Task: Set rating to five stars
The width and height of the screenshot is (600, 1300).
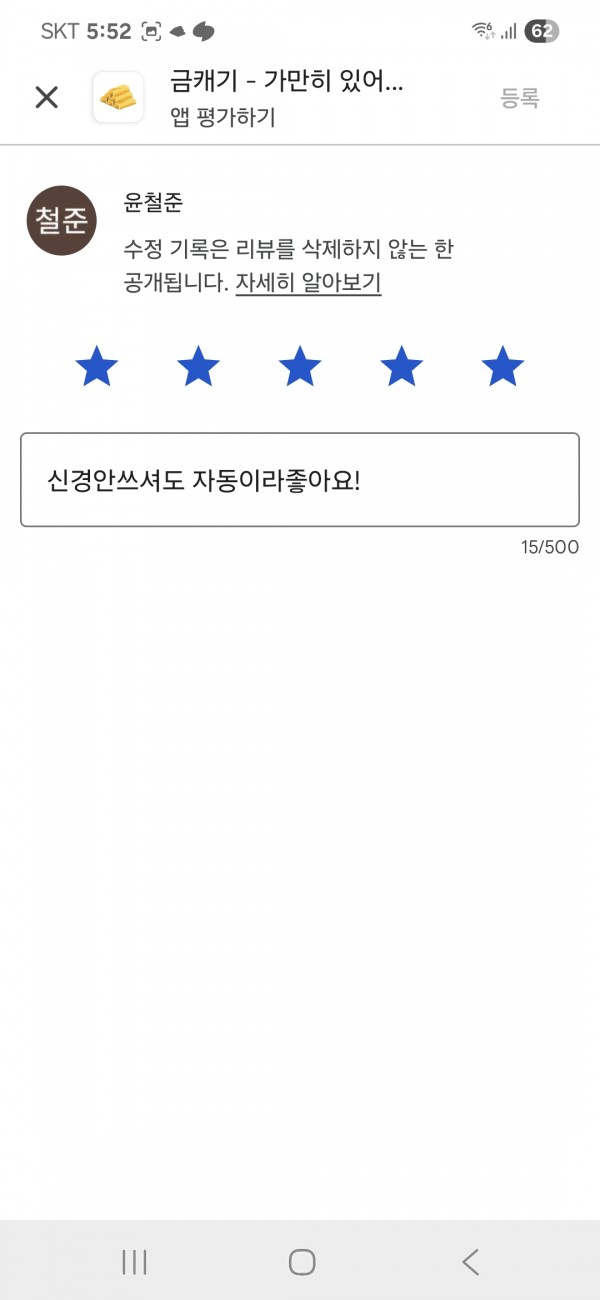Action: (x=503, y=367)
